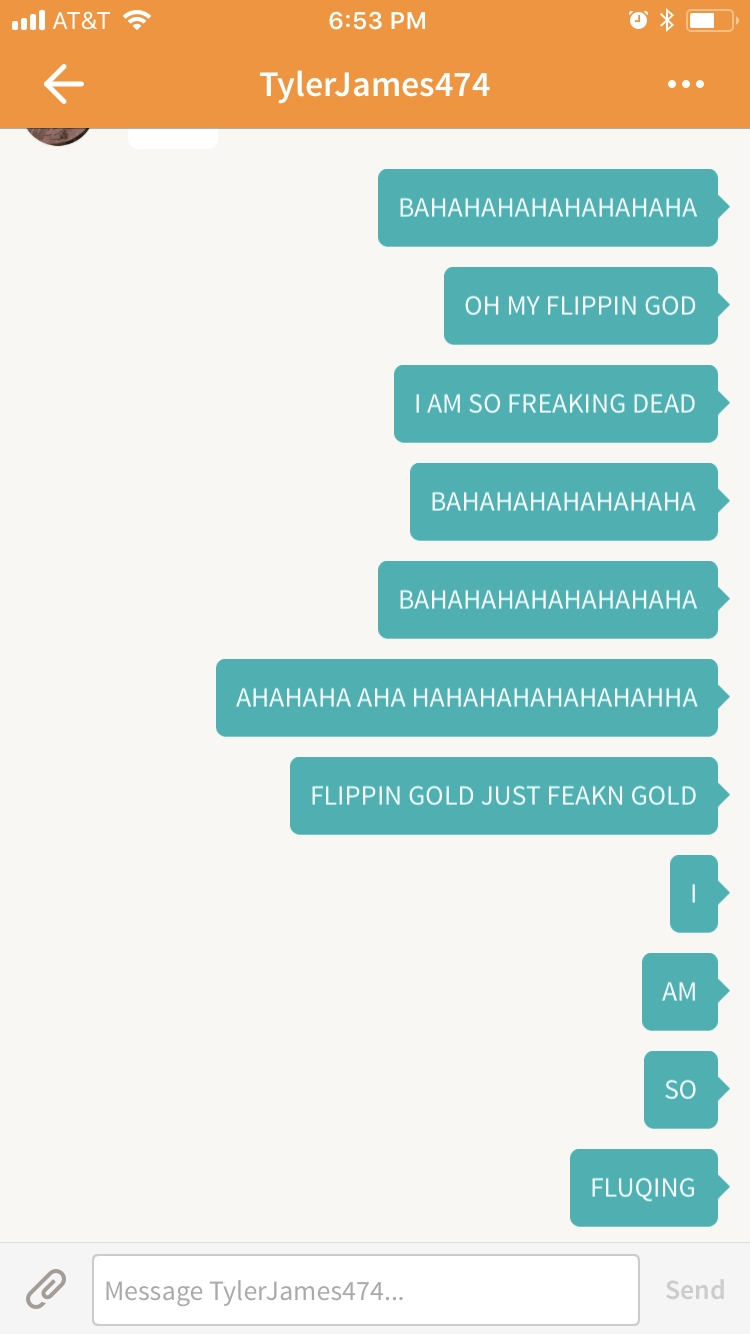Tap the Send button
The image size is (750, 1334).
coord(695,1290)
